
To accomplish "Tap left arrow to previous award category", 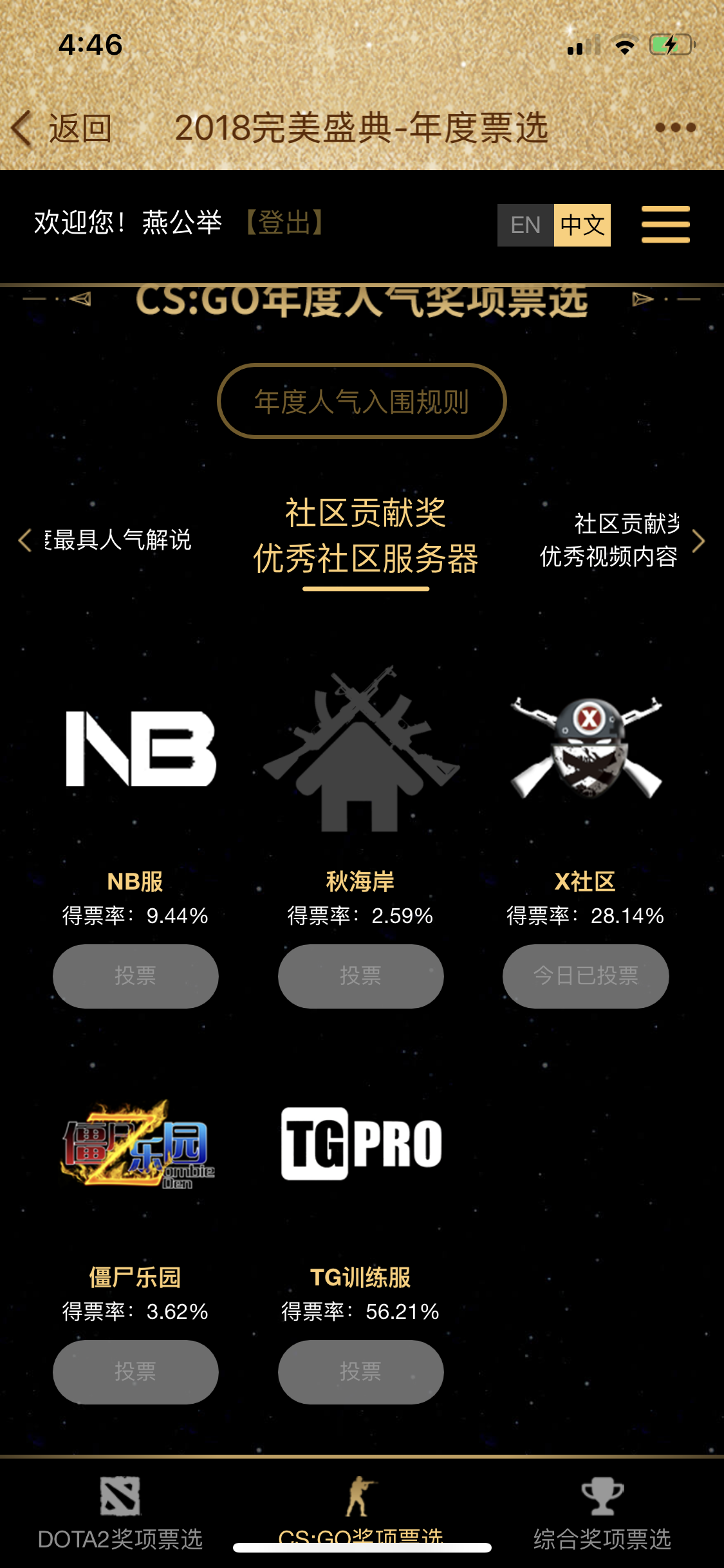I will click(x=24, y=540).
